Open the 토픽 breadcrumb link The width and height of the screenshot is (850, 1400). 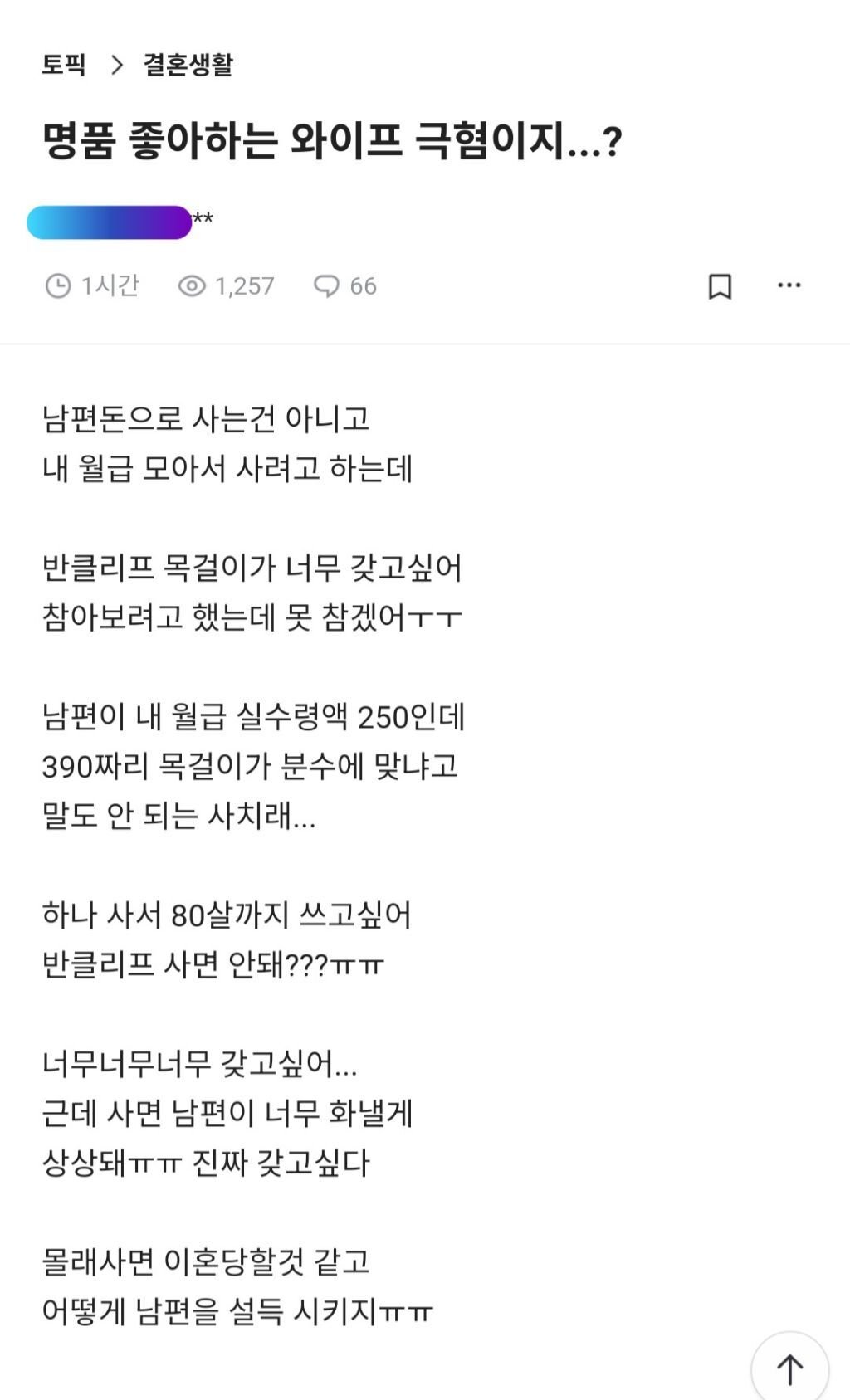coord(64,65)
